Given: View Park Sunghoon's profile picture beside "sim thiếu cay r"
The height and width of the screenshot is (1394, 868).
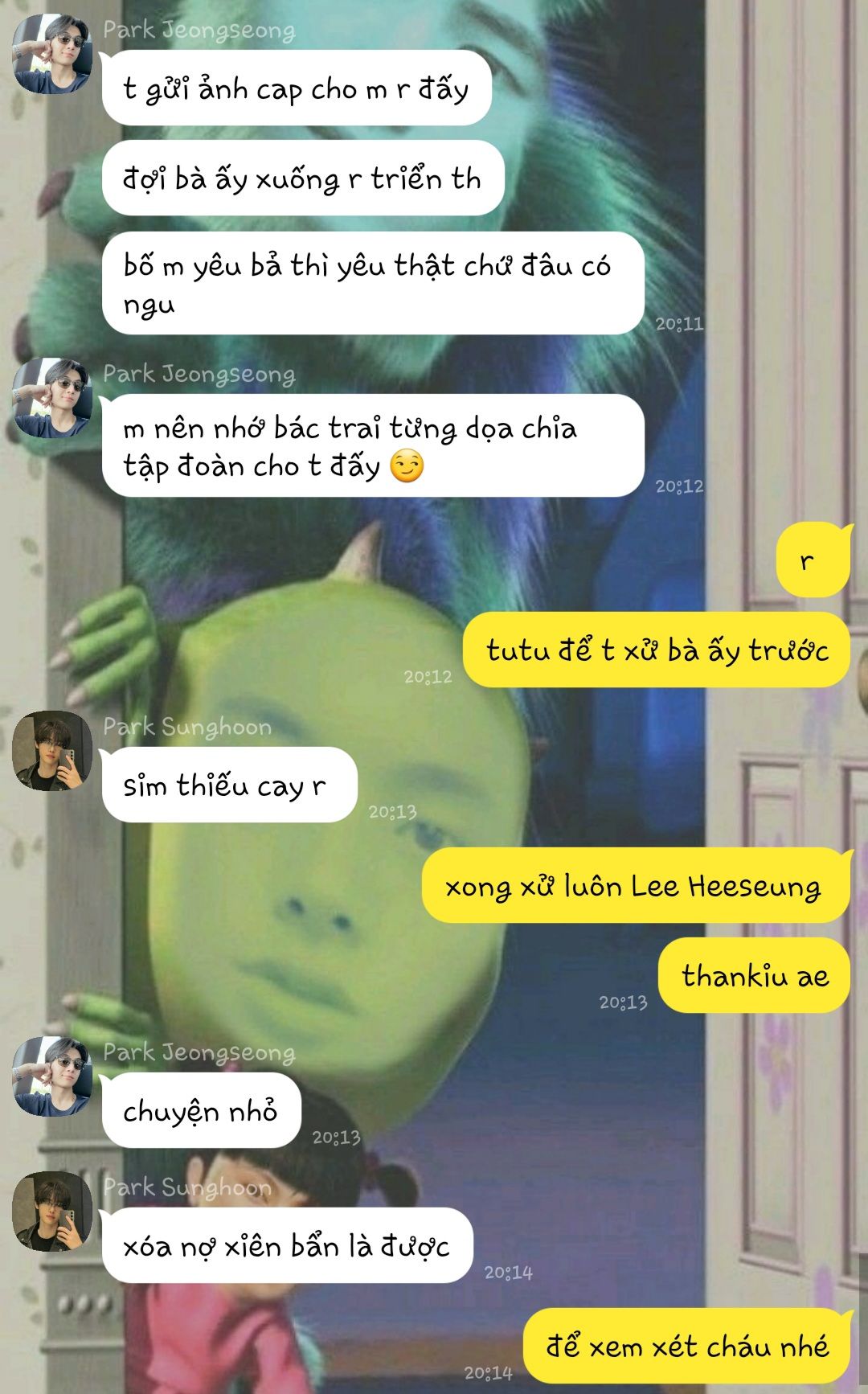Looking at the screenshot, I should 52,751.
